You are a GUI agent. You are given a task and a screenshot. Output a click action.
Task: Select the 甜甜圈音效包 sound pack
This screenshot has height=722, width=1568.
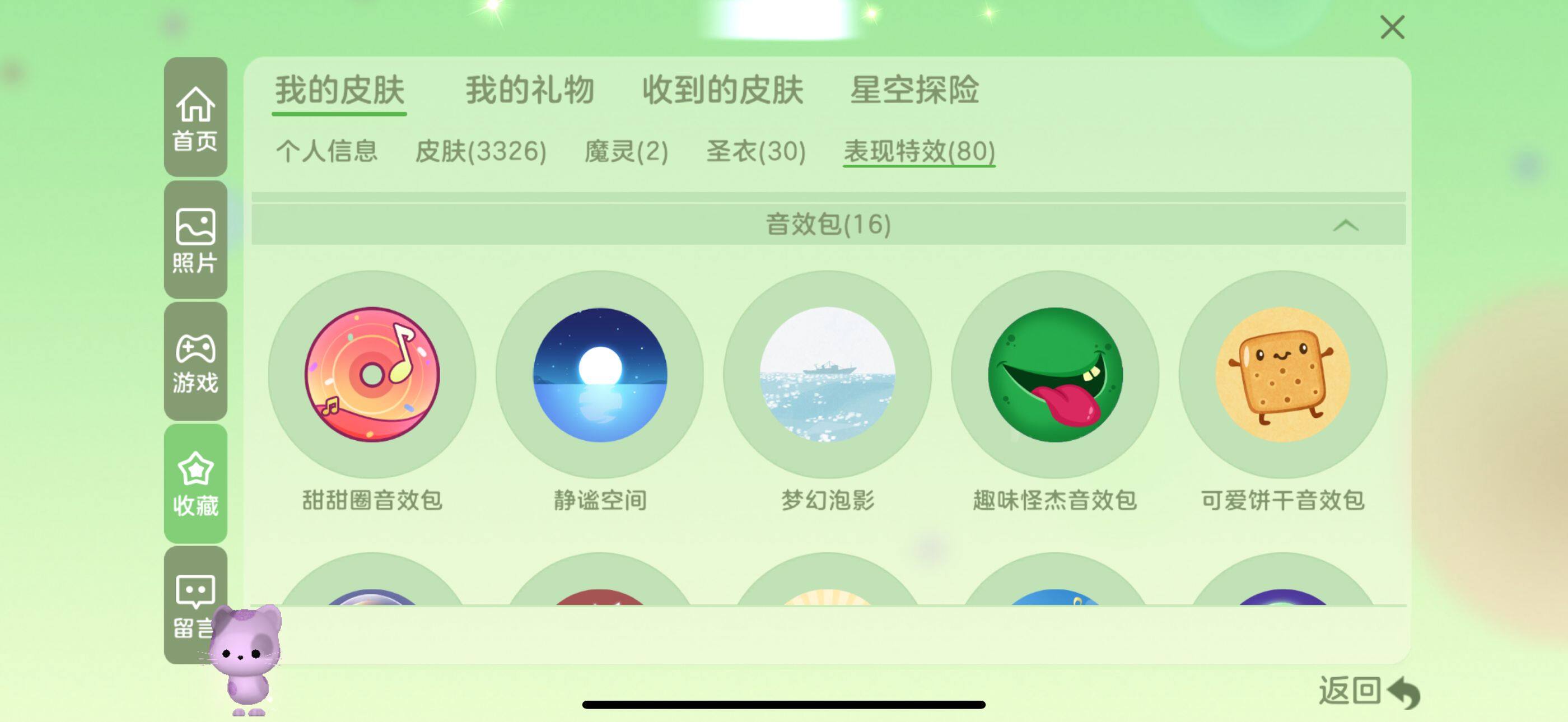pyautogui.click(x=372, y=374)
